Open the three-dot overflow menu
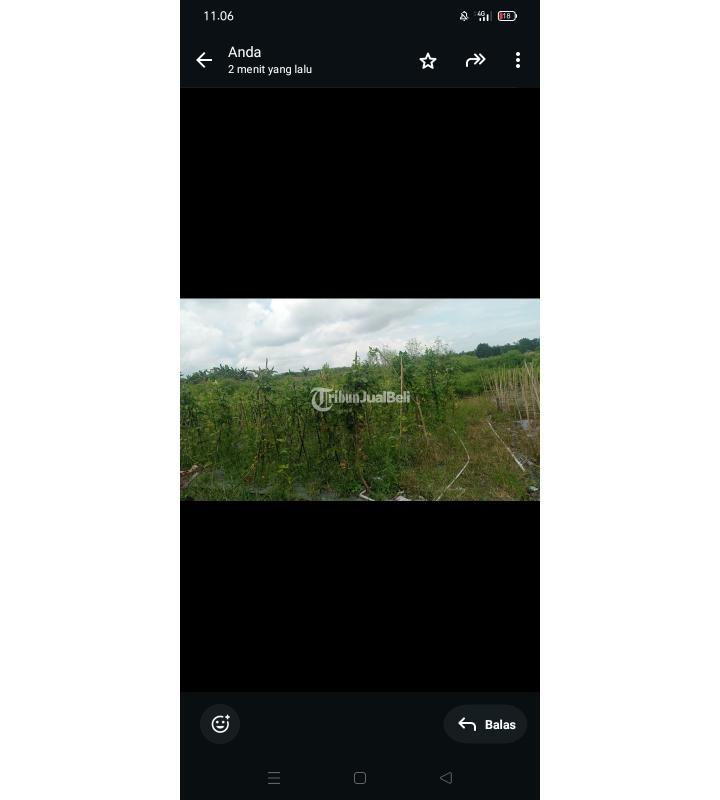The width and height of the screenshot is (720, 800). pyautogui.click(x=517, y=60)
